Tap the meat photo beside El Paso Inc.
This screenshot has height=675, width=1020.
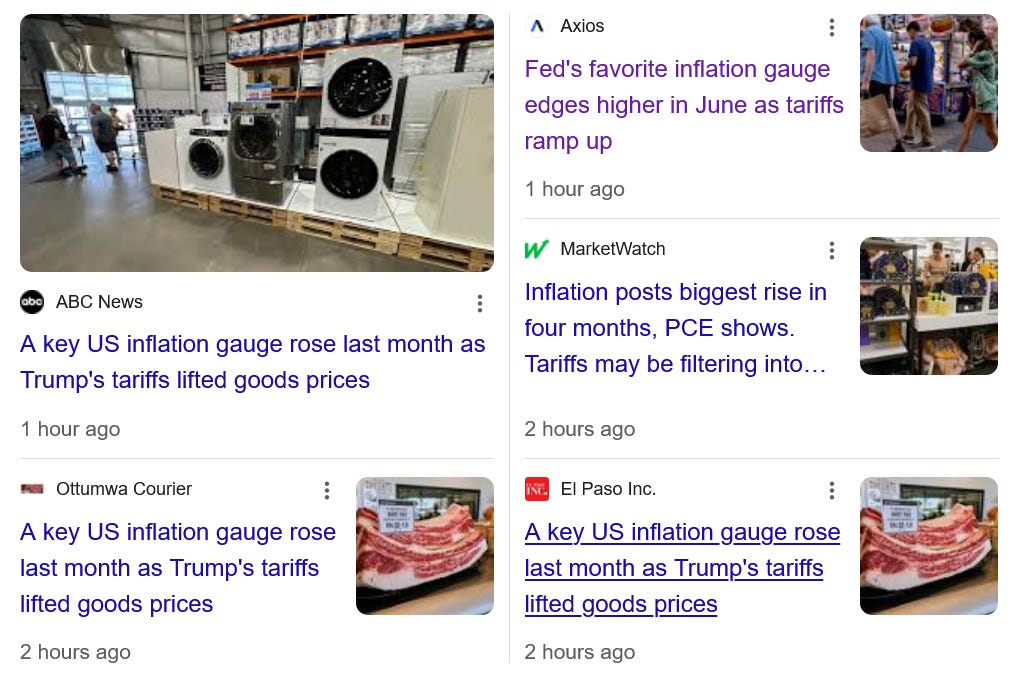pyautogui.click(x=928, y=546)
